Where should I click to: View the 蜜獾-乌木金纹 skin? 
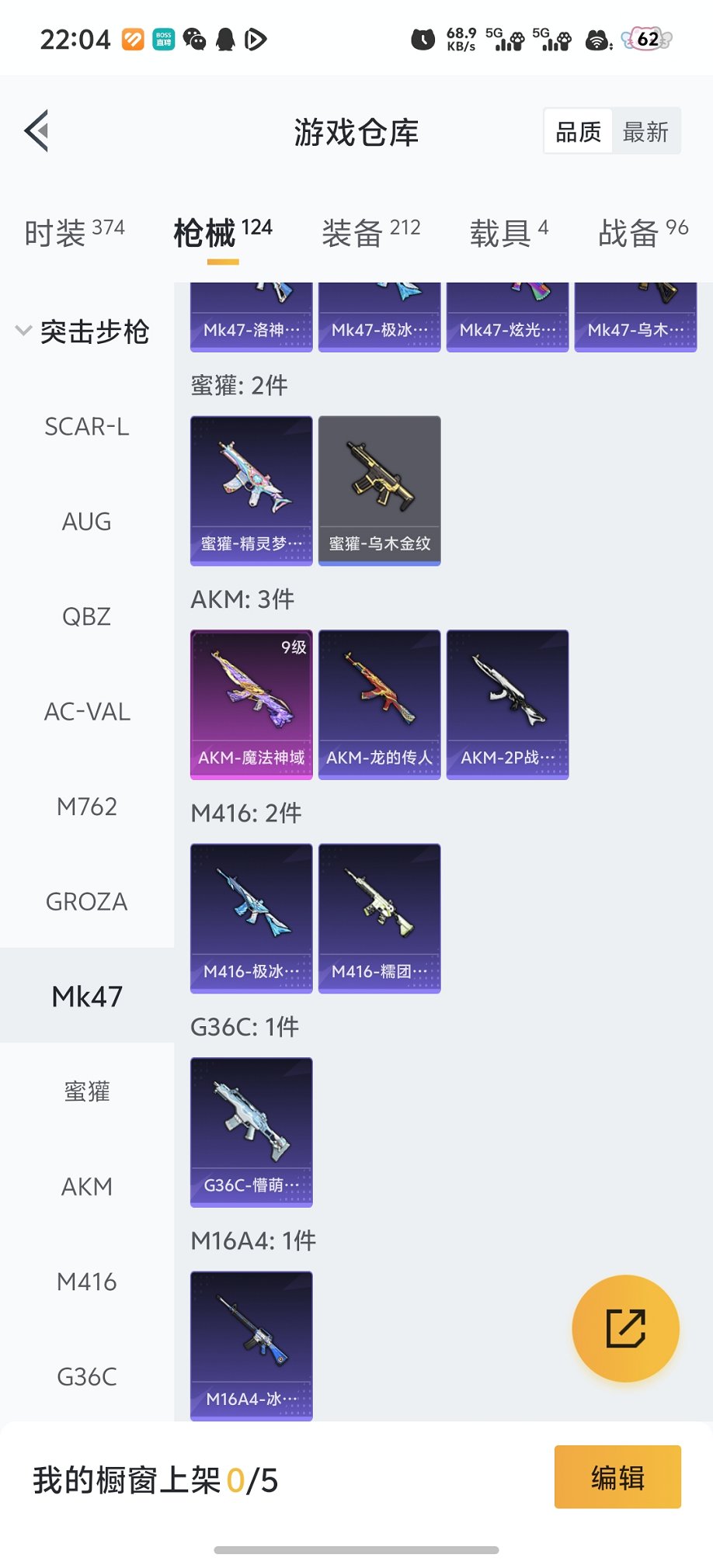380,491
